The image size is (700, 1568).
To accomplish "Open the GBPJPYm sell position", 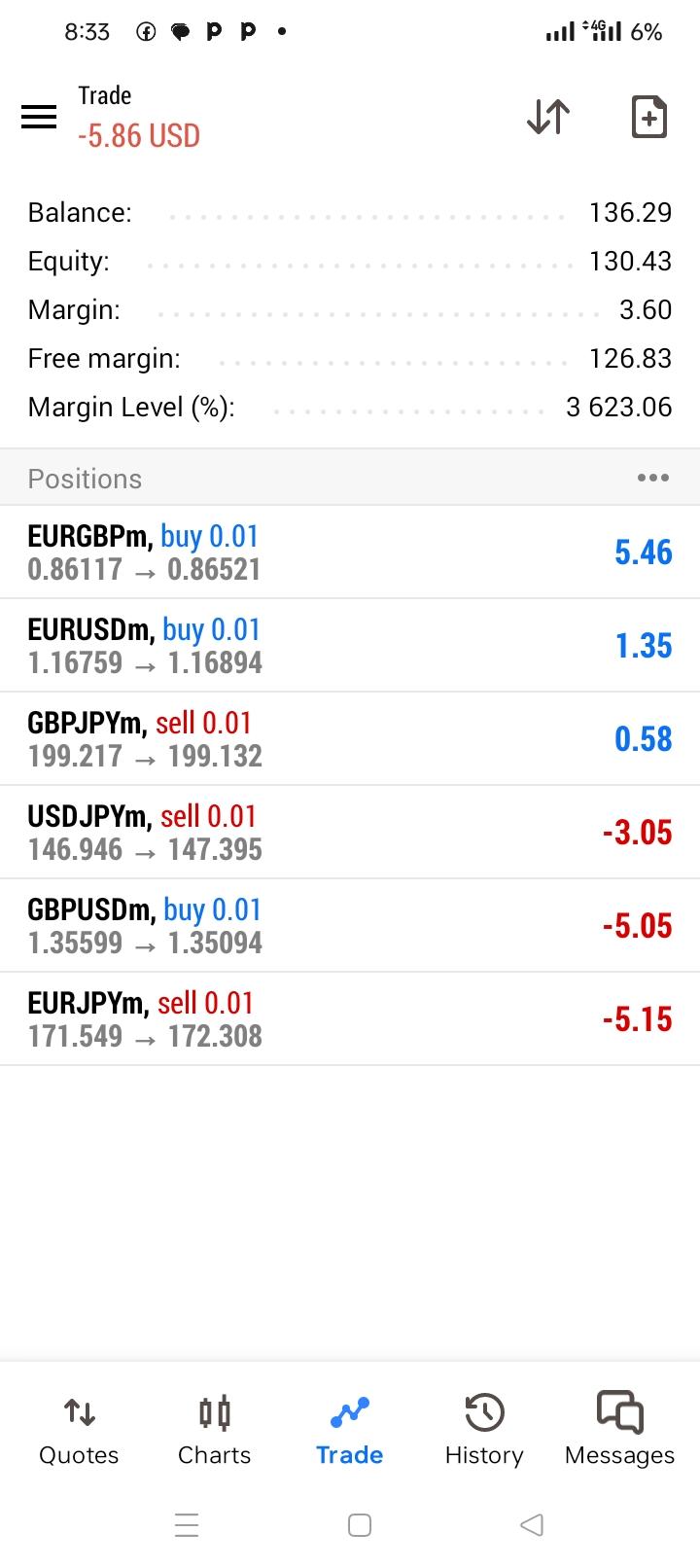I will click(350, 738).
